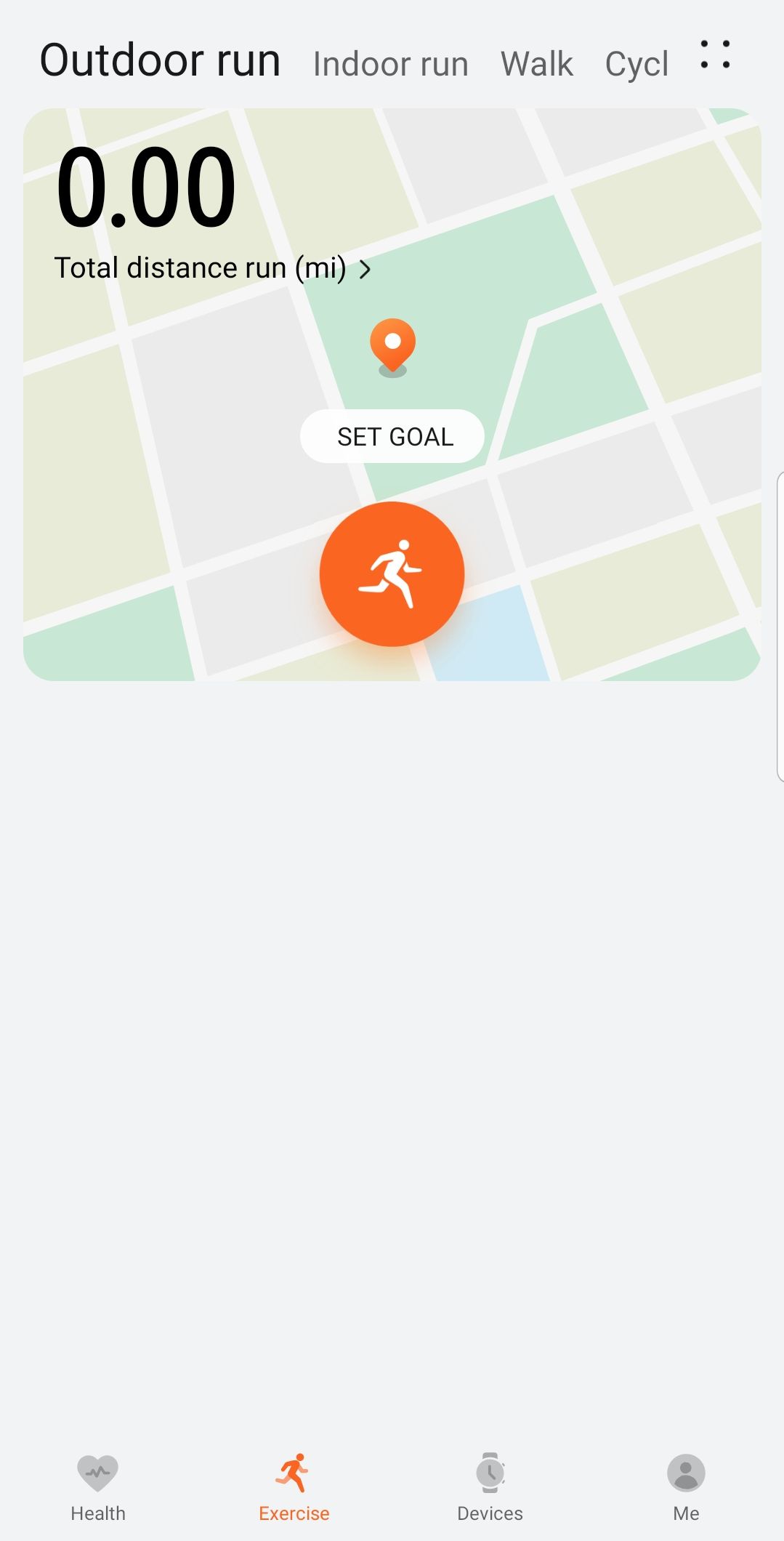Open Total distance run details

pyautogui.click(x=213, y=268)
